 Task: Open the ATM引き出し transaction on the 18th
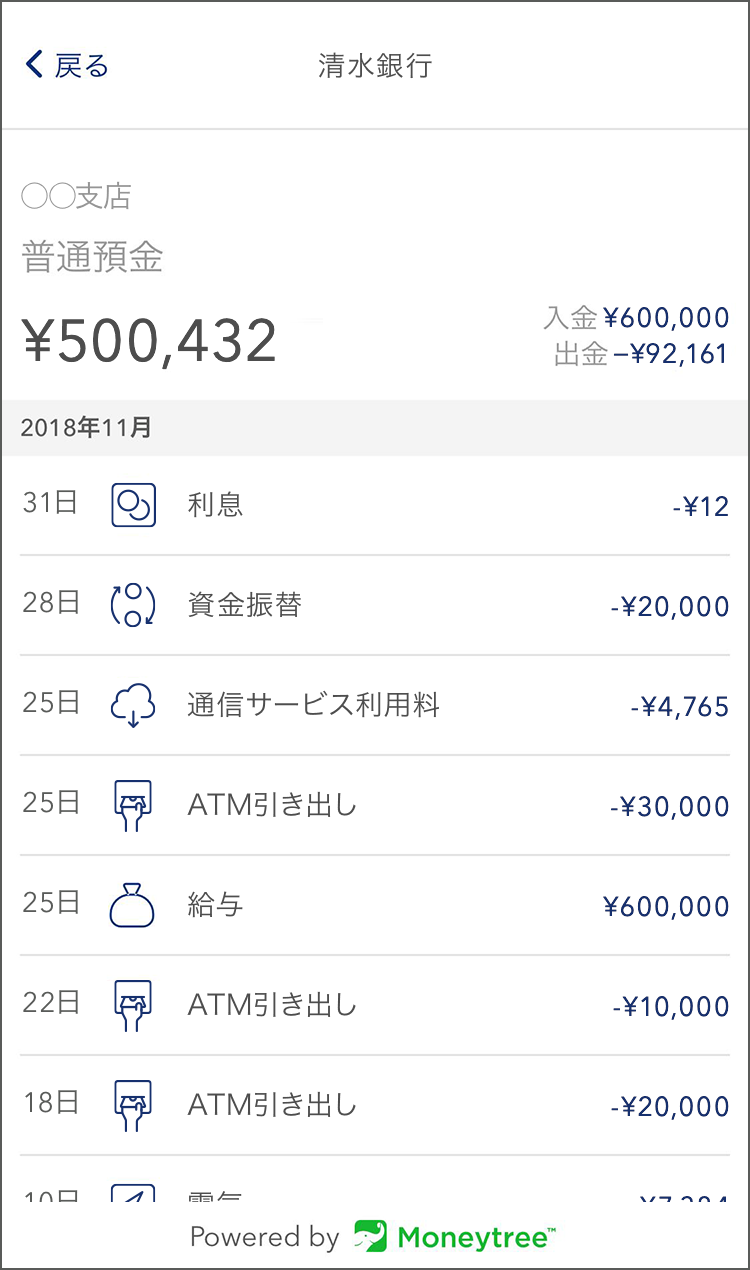(x=375, y=1105)
